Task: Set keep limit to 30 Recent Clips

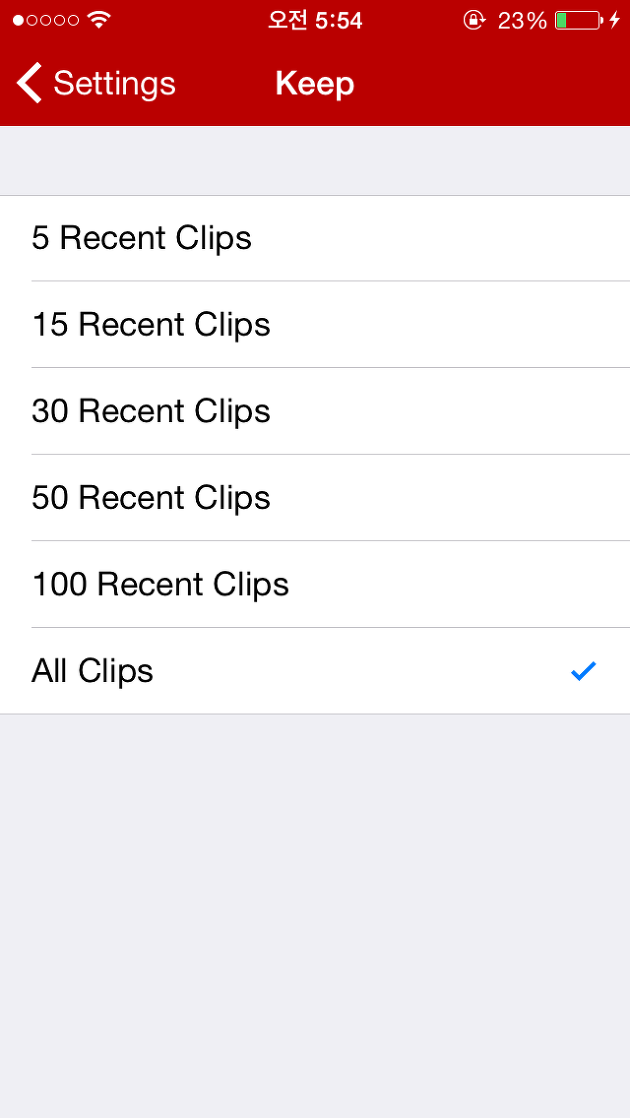Action: click(315, 411)
